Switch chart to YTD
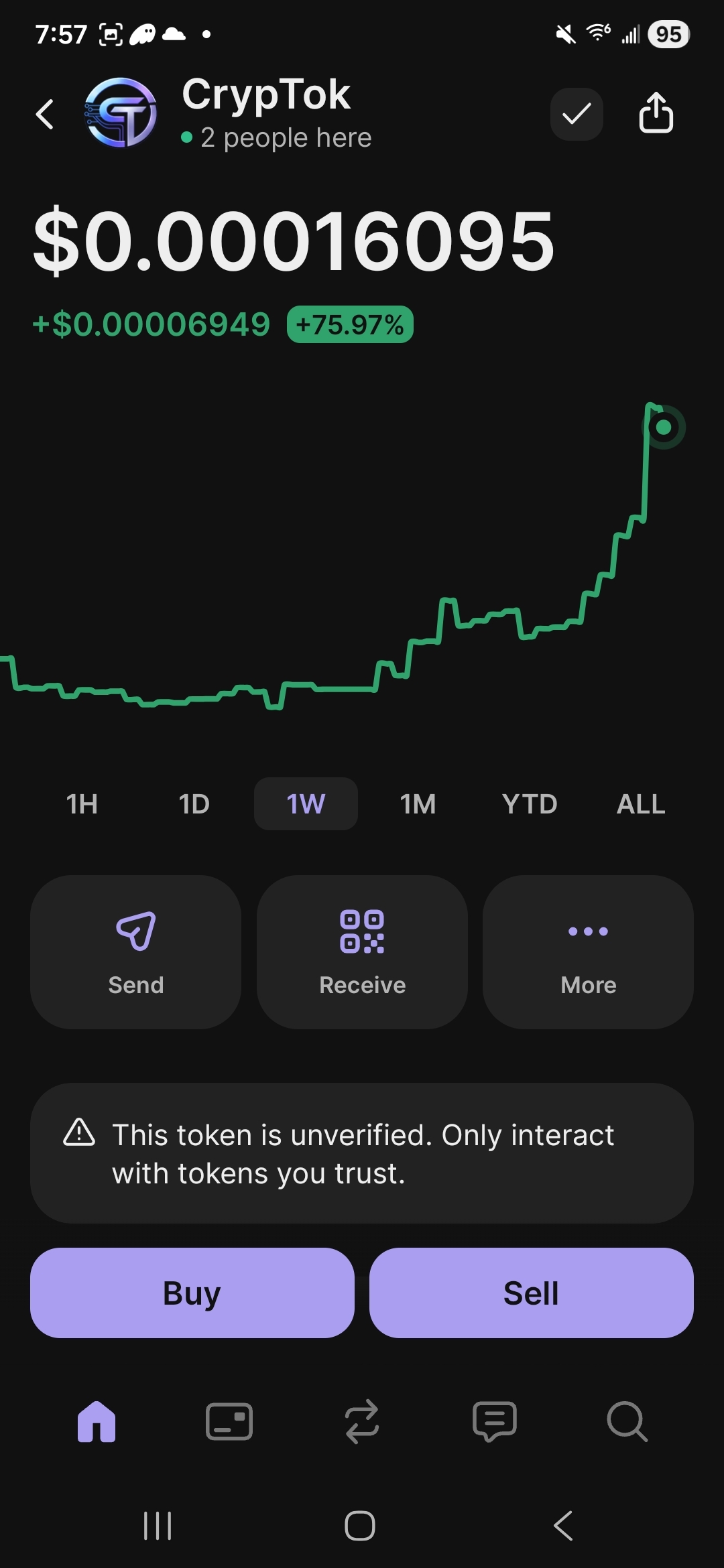 pos(530,804)
